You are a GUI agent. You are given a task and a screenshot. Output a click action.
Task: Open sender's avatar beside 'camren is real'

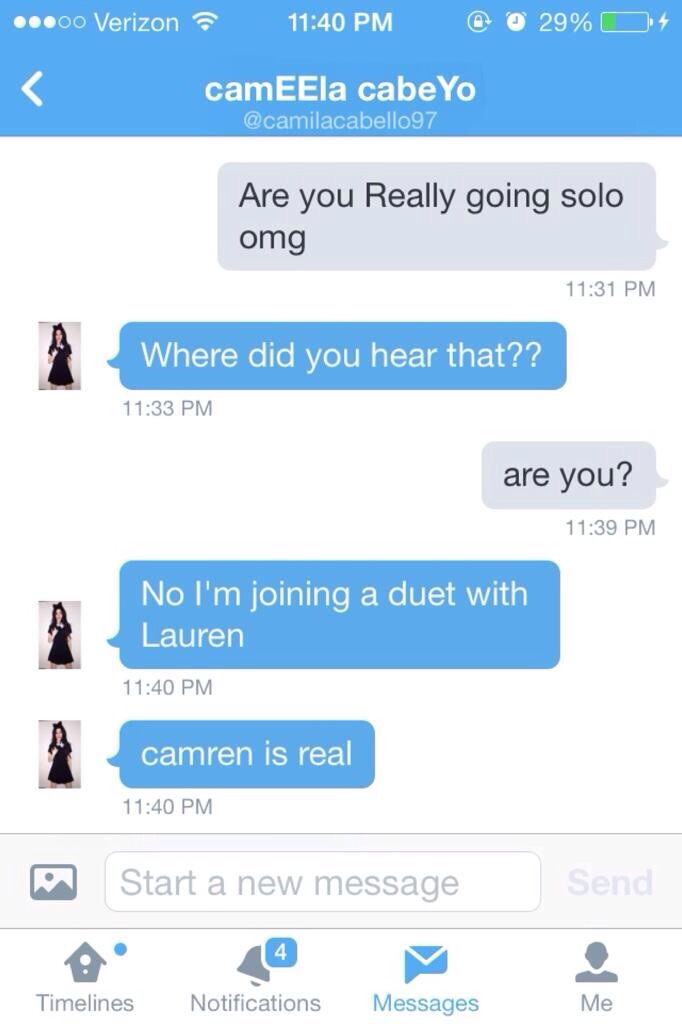[59, 754]
